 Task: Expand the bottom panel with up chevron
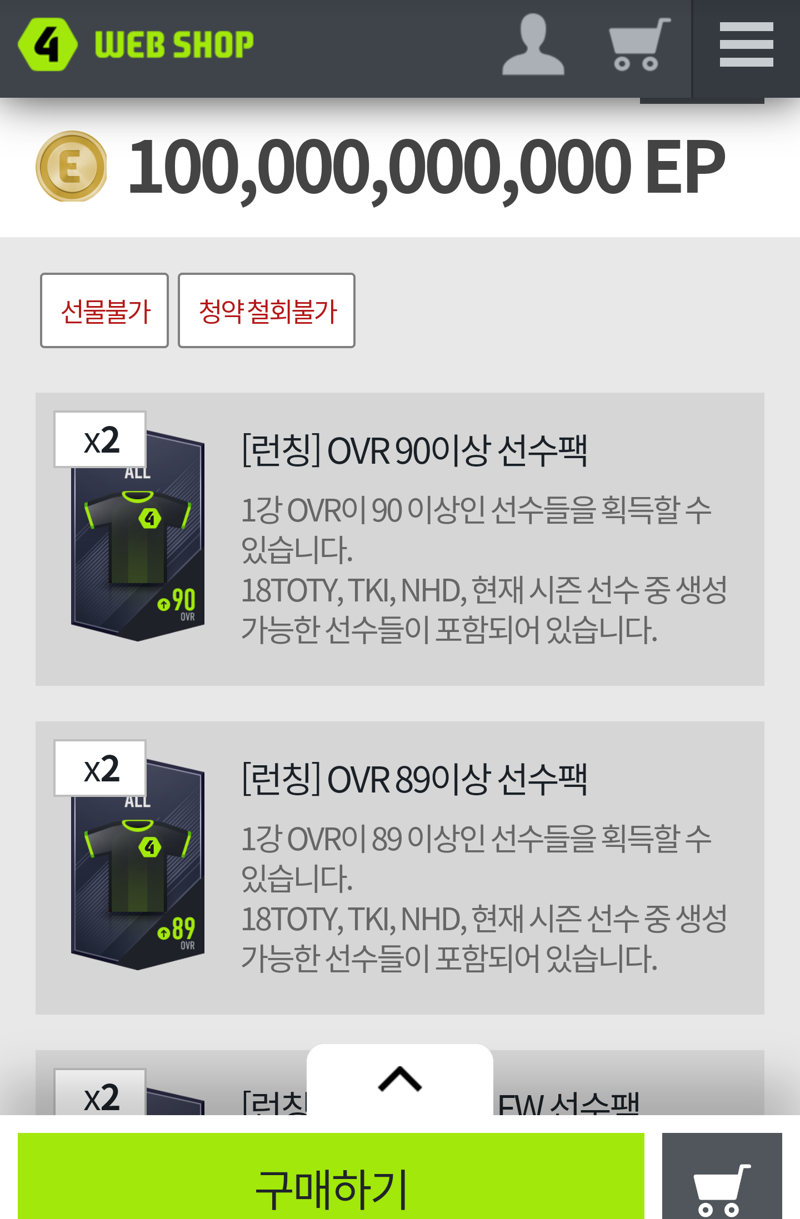coord(400,1078)
